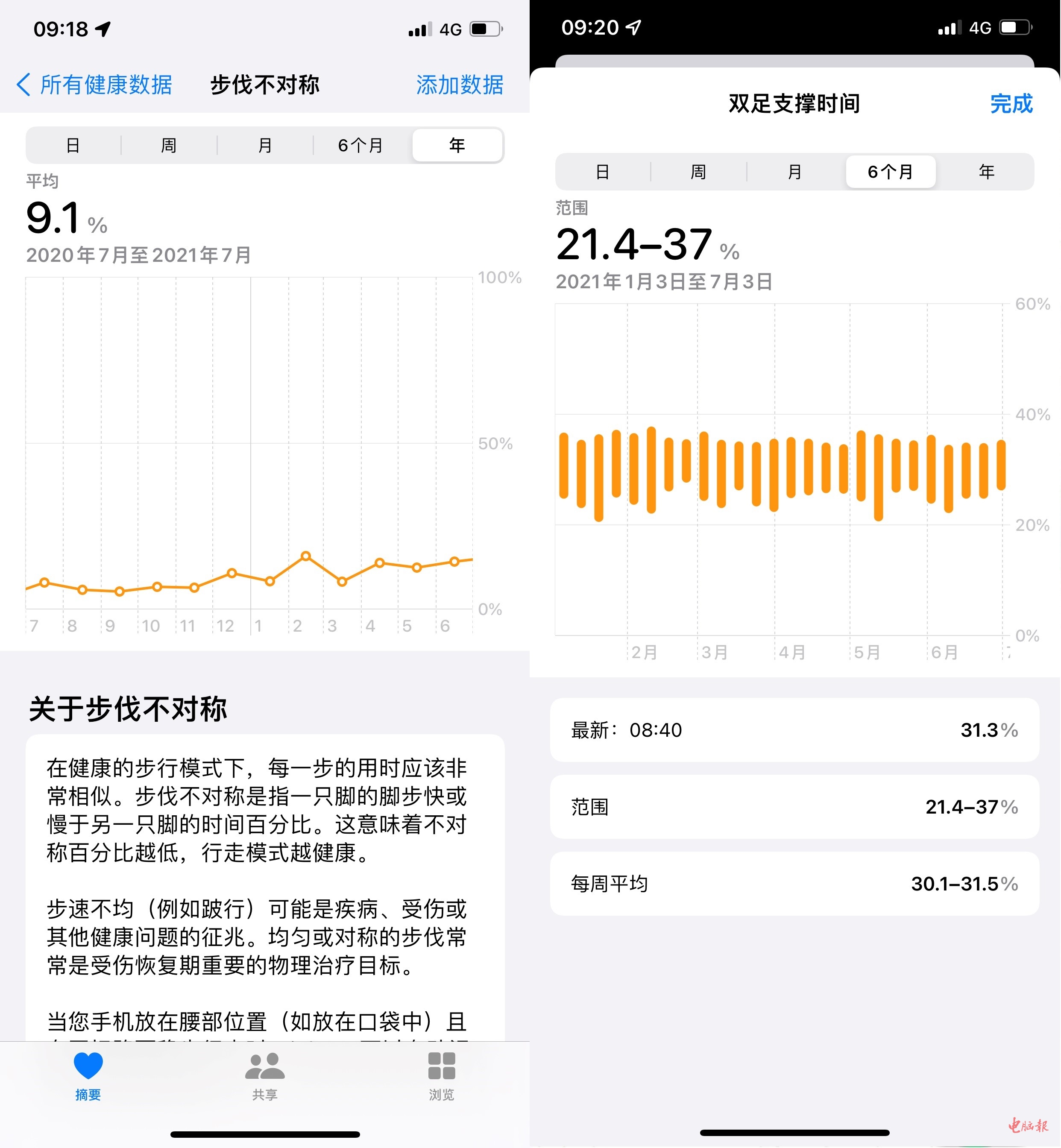This screenshot has height=1148, width=1061.
Task: Select the 月 tab under 步伐不对称
Action: coord(265,145)
